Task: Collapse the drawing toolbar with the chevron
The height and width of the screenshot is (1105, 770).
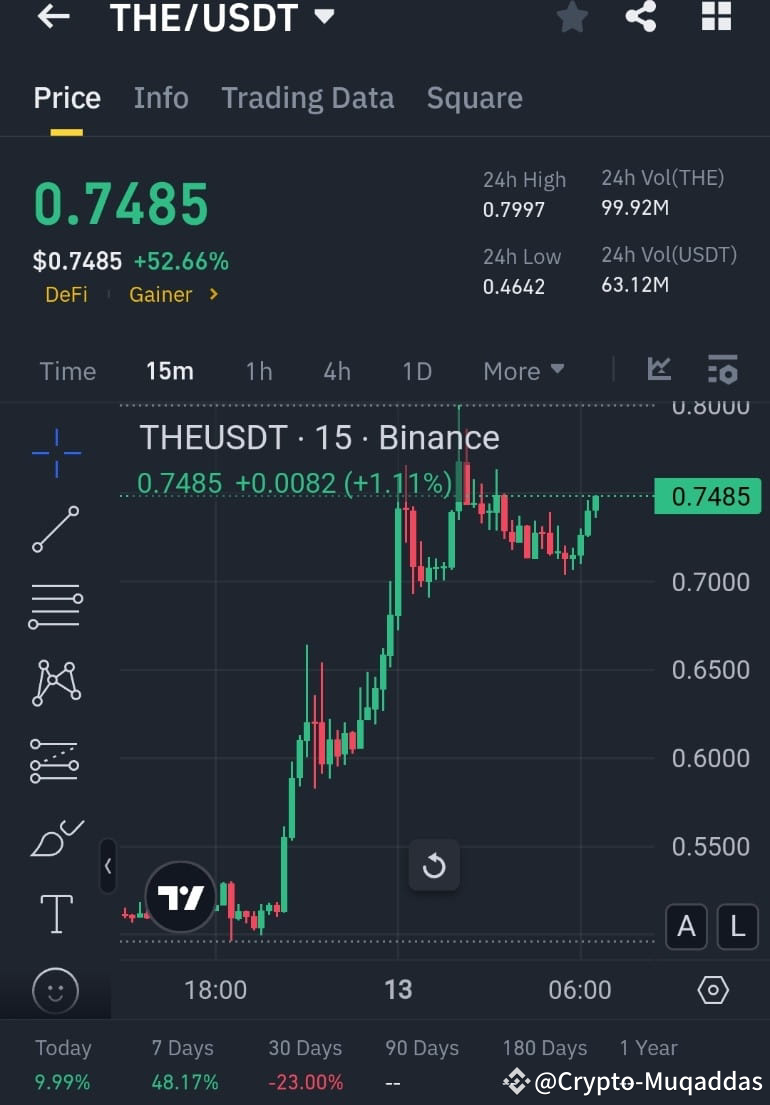Action: tap(108, 867)
